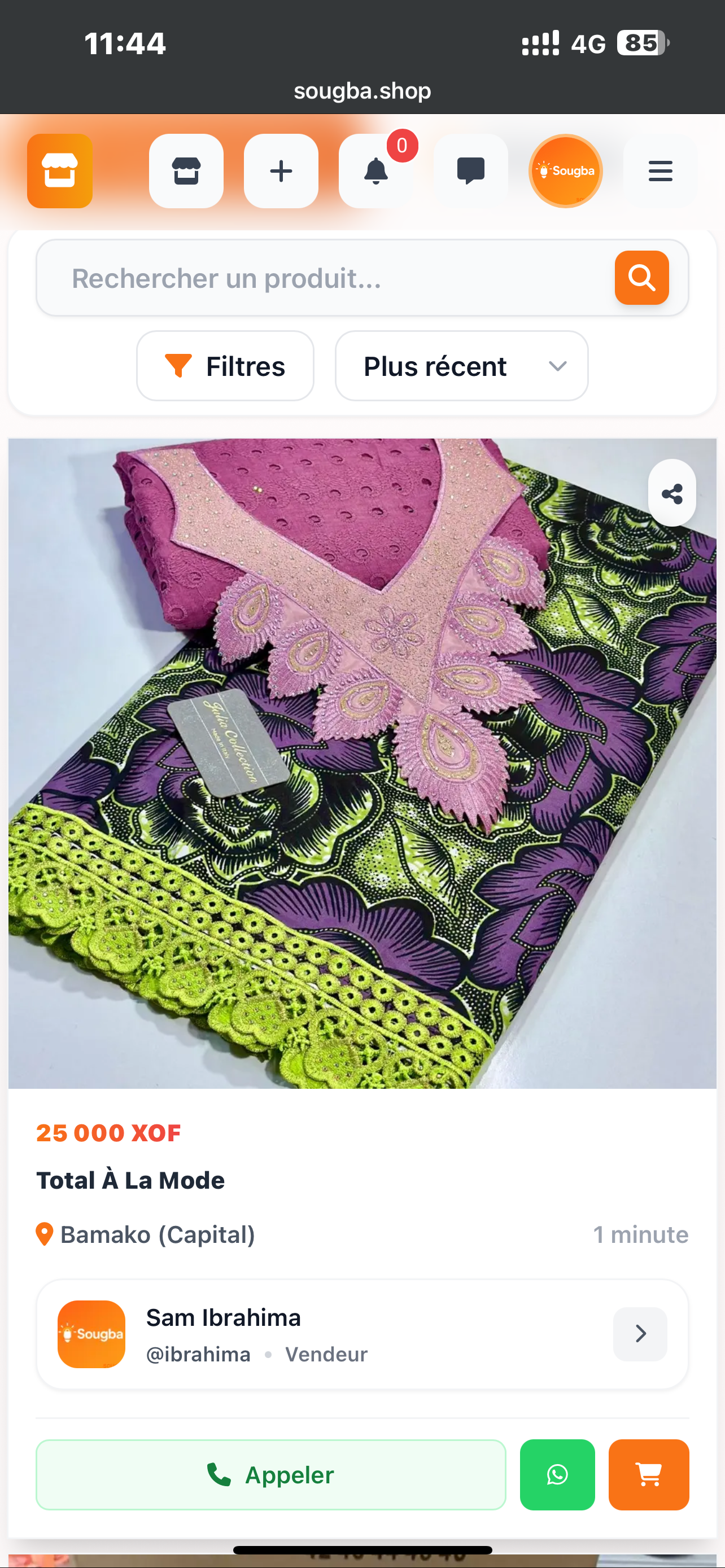Share the Total À La Mode product
The height and width of the screenshot is (1568, 725).
point(672,493)
